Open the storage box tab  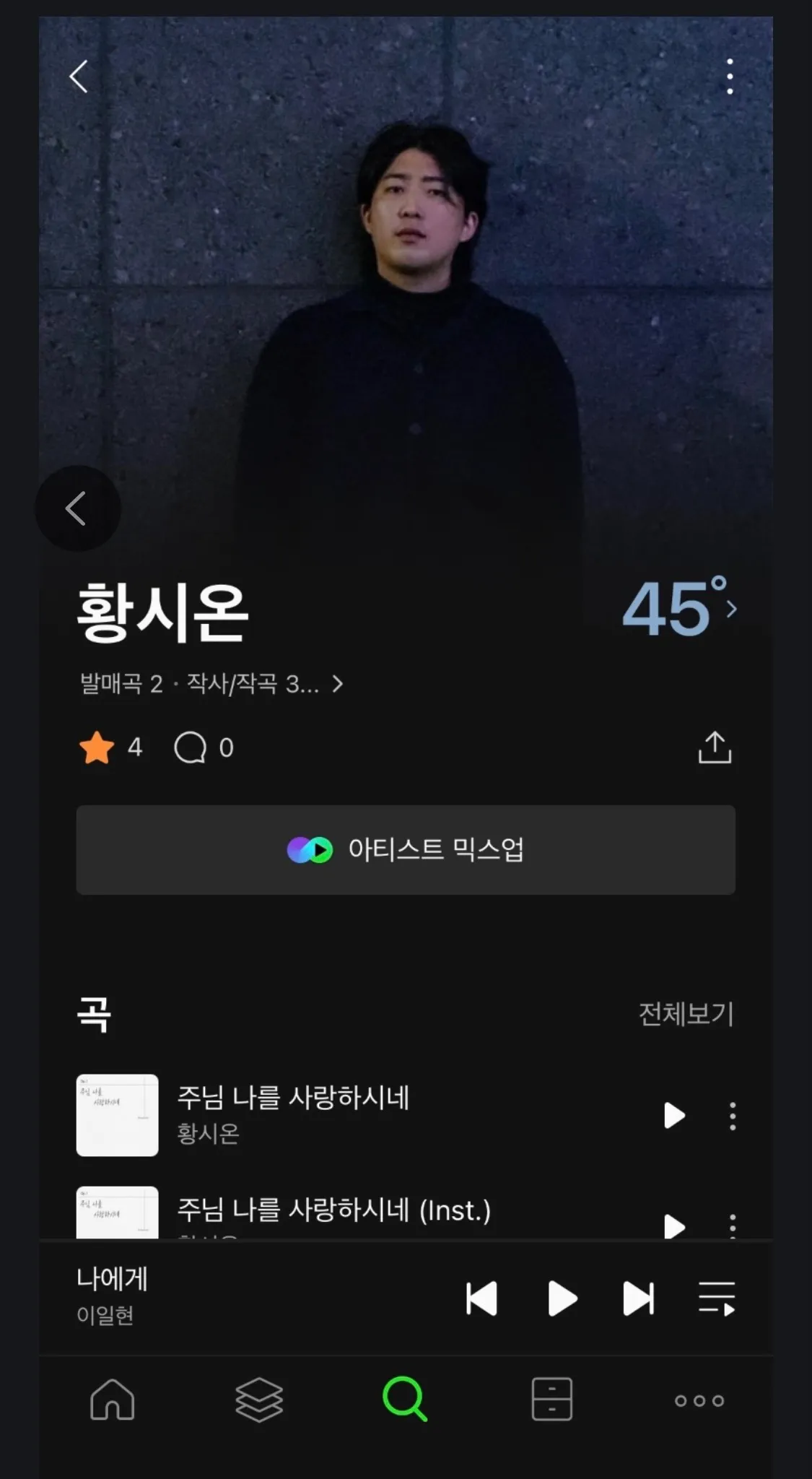(551, 1398)
